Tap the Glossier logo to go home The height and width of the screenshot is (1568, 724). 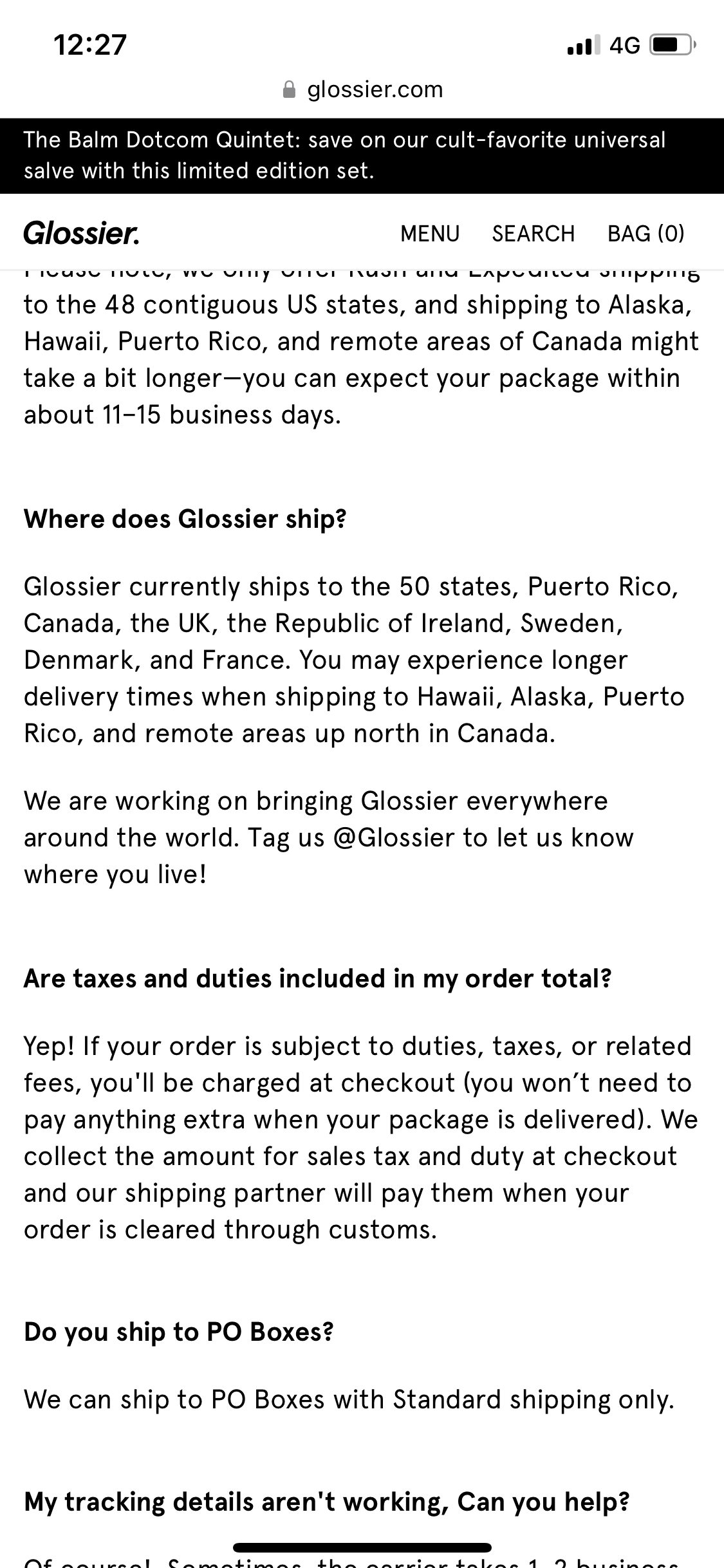click(81, 233)
